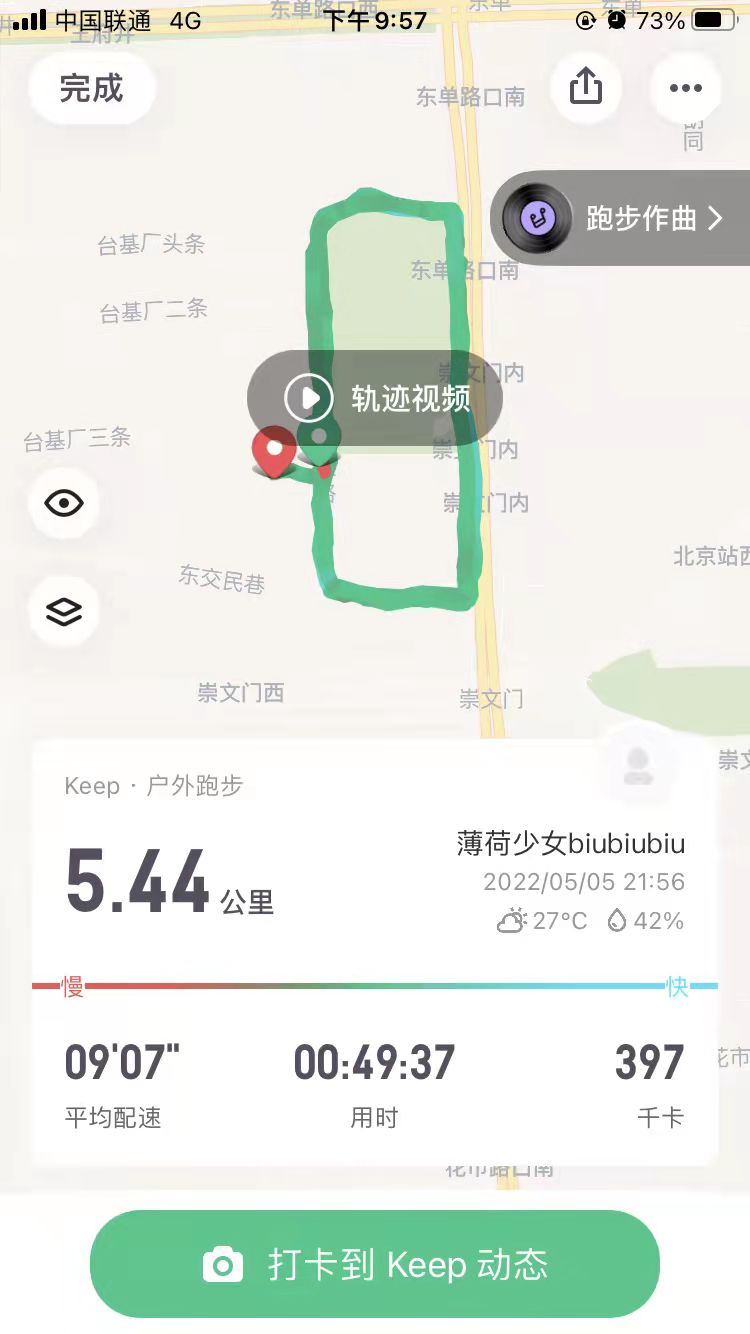Image resolution: width=750 pixels, height=1334 pixels.
Task: Tap 打卡到 Keep 动态 to post
Action: (375, 1264)
